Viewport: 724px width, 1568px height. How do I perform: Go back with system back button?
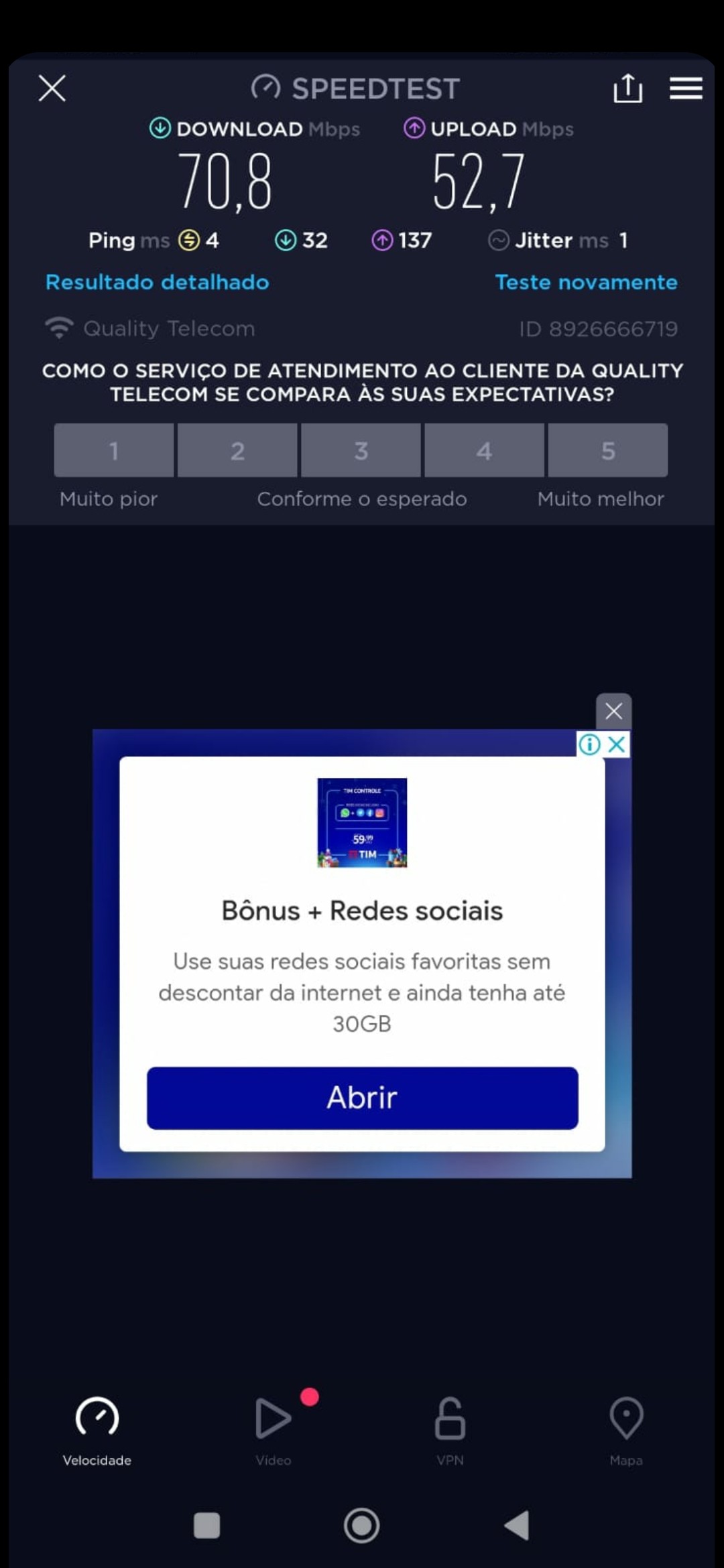[517, 1525]
